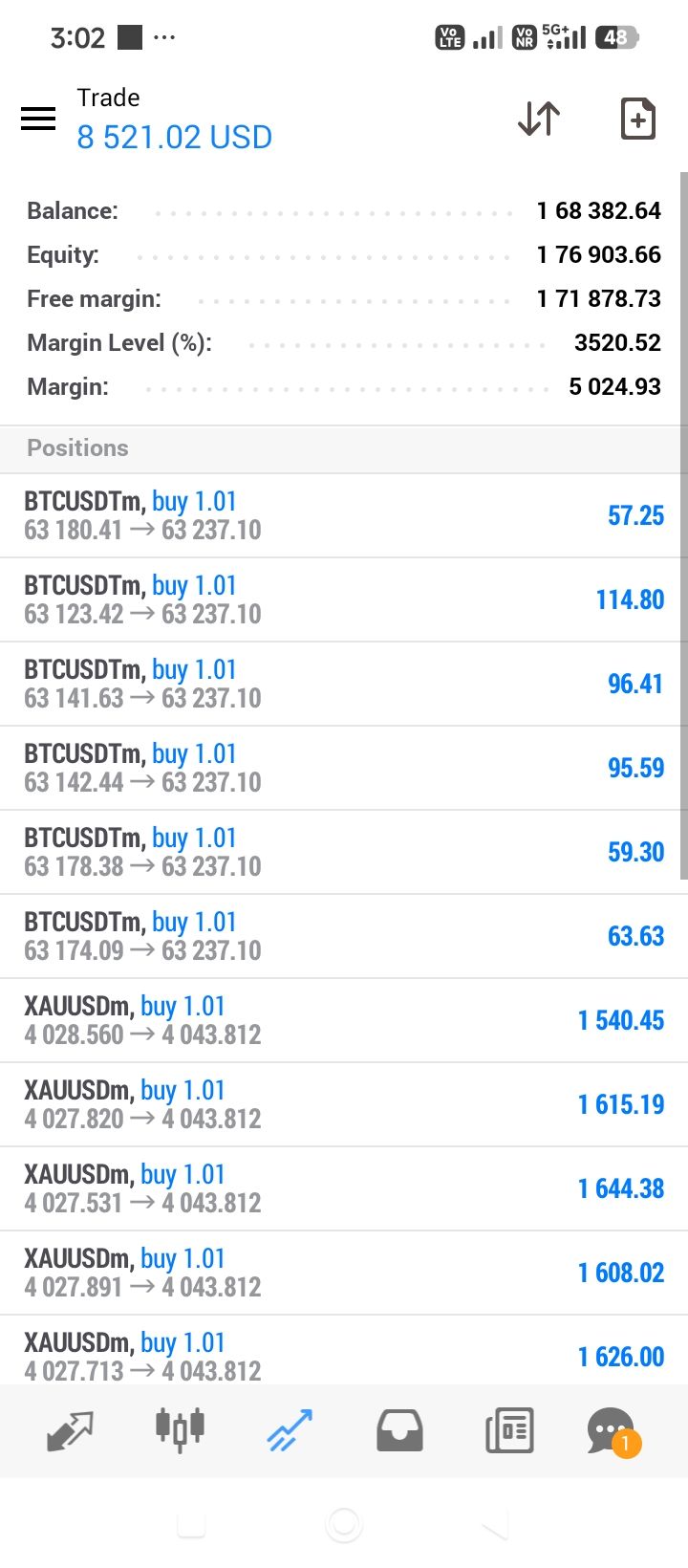Open the News tab
Image resolution: width=688 pixels, height=1568 pixels.
[x=509, y=1430]
